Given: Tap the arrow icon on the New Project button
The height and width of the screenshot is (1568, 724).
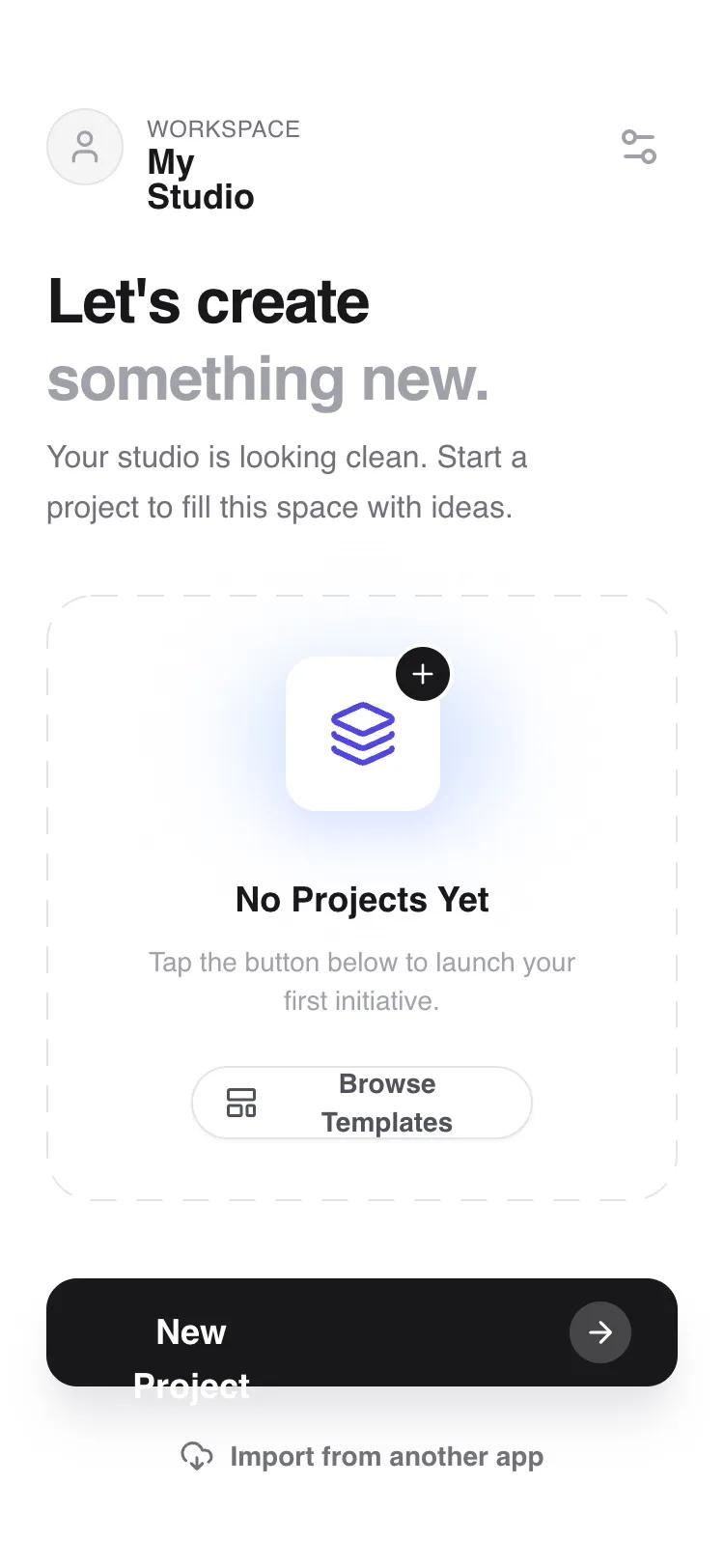Looking at the screenshot, I should 600,1332.
